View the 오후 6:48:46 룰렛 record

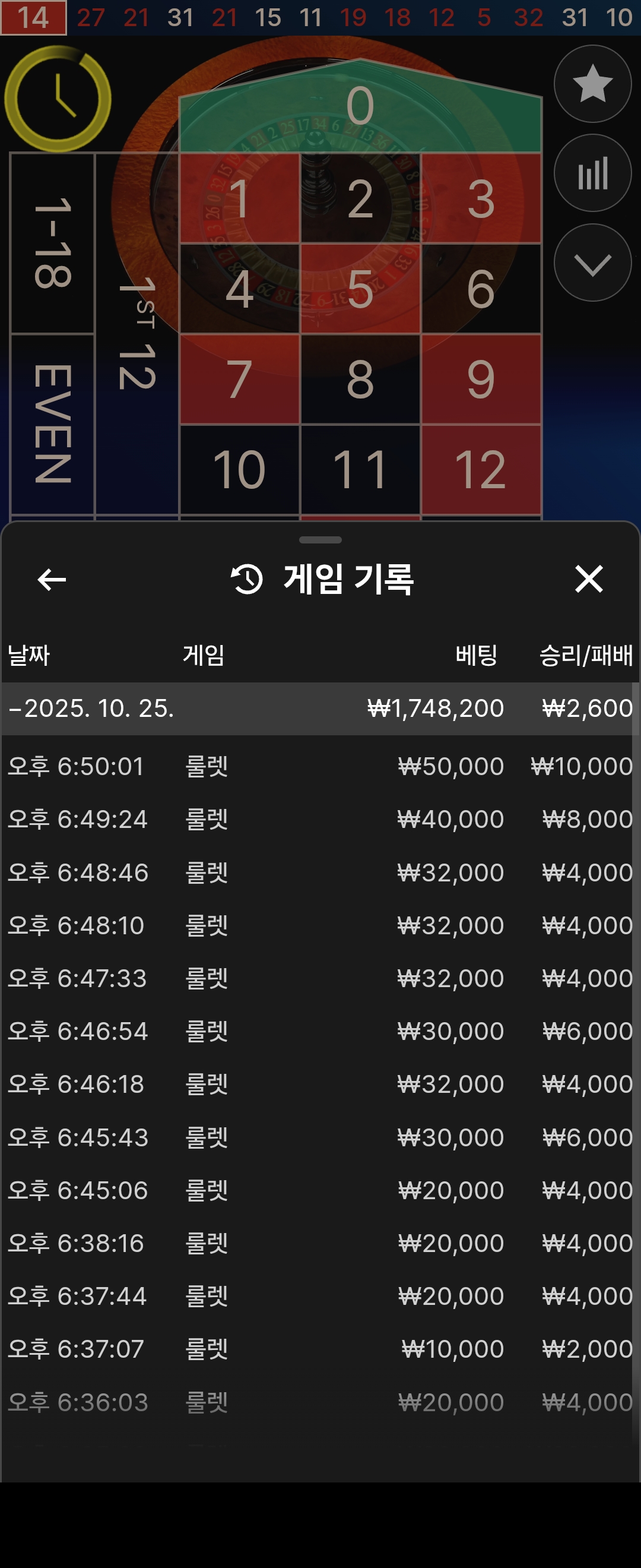click(x=320, y=872)
